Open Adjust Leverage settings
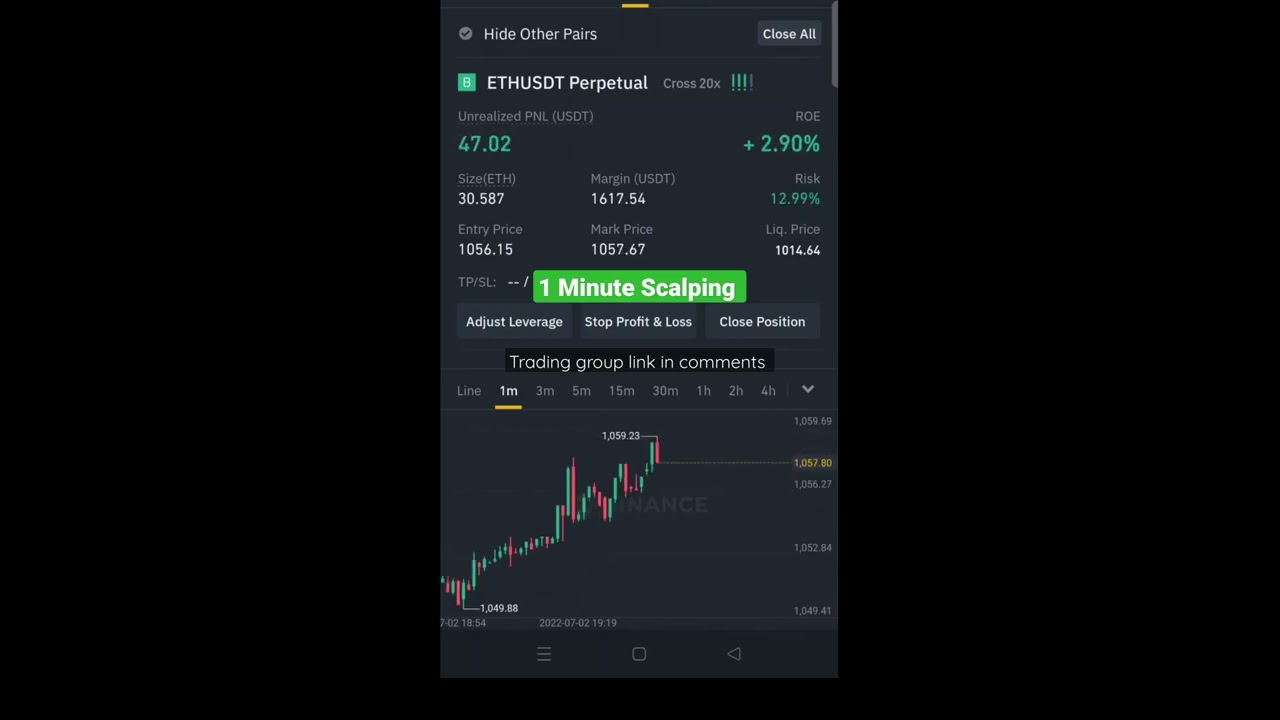This screenshot has width=1280, height=720. click(x=514, y=322)
